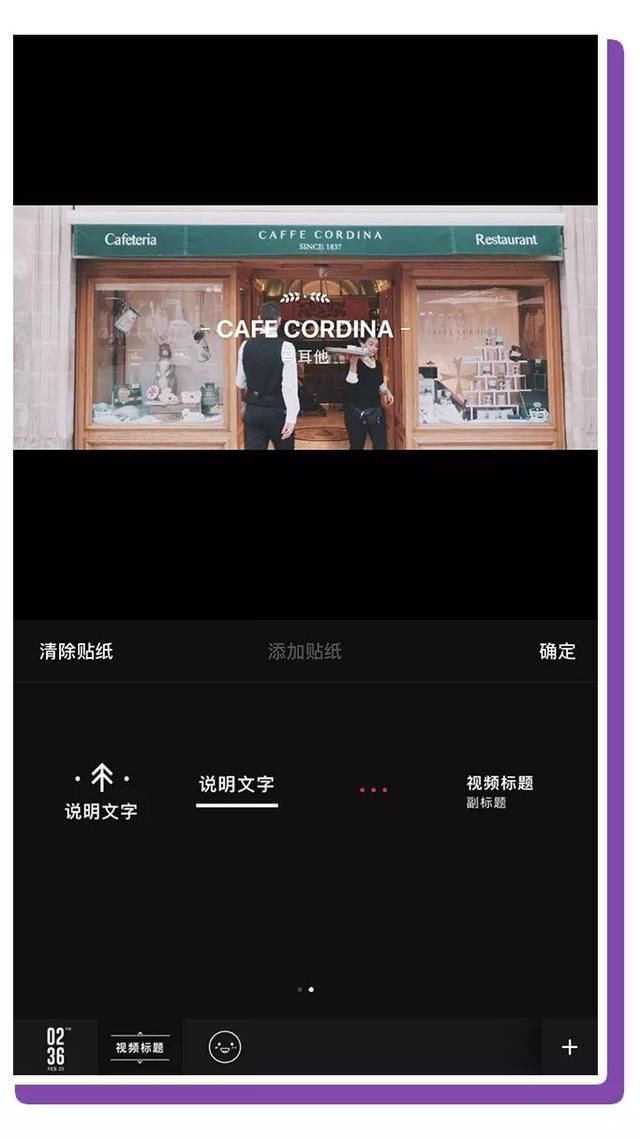Screen dimensions: 640x1139
Task: Open the smiley face sticker category
Action: (x=225, y=1047)
